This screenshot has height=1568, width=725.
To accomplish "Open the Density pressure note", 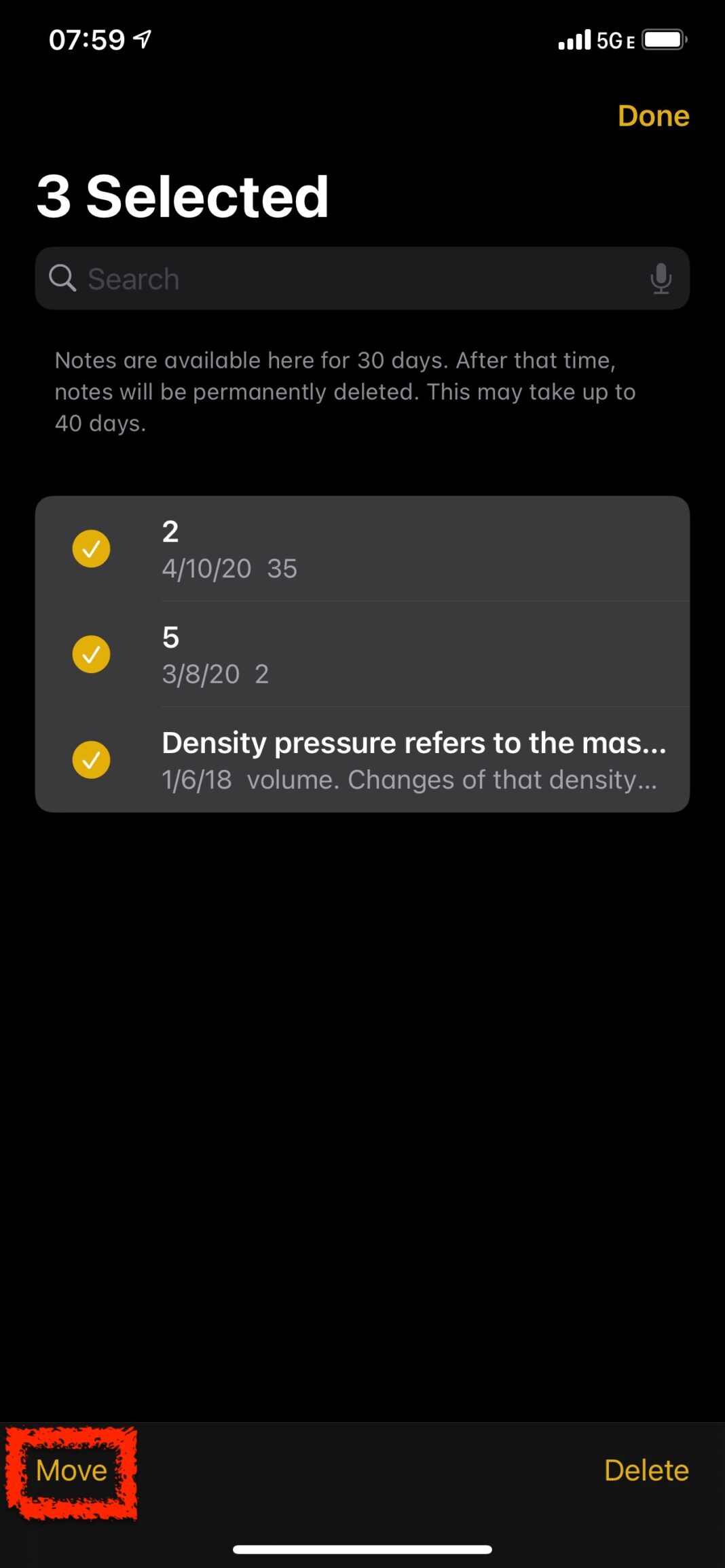I will click(x=407, y=760).
